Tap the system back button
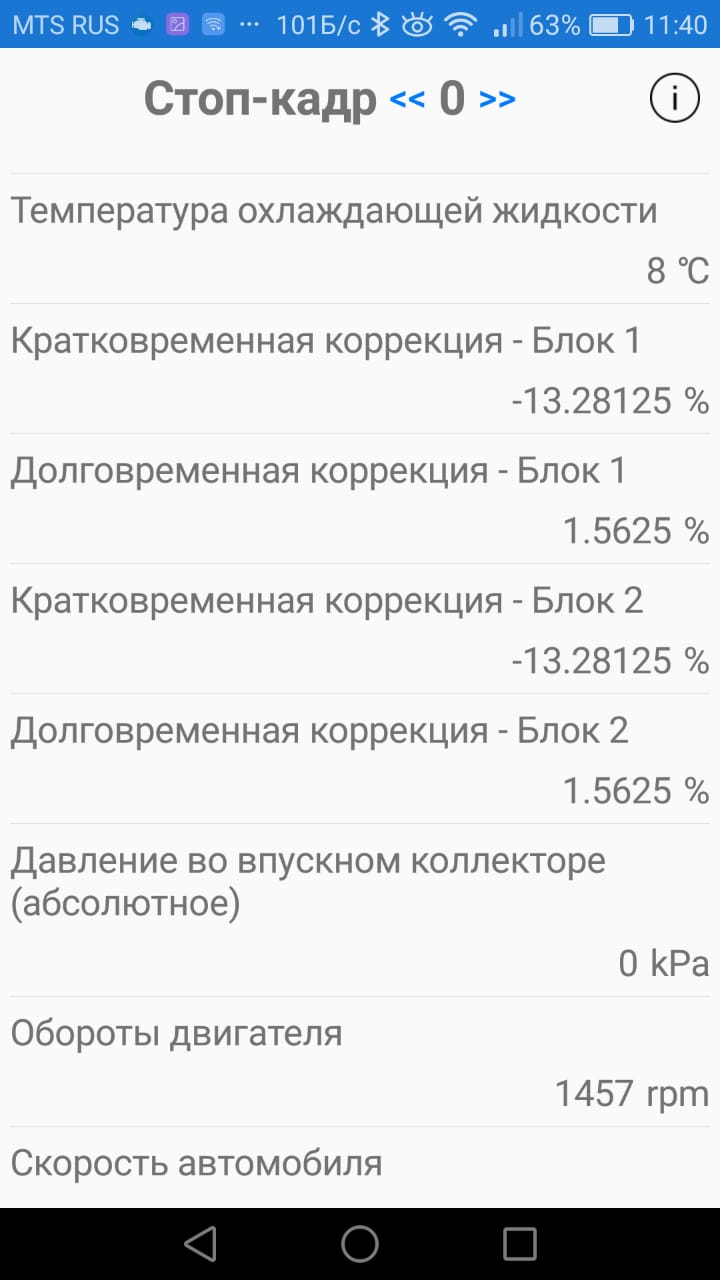The image size is (720, 1280). (200, 1243)
